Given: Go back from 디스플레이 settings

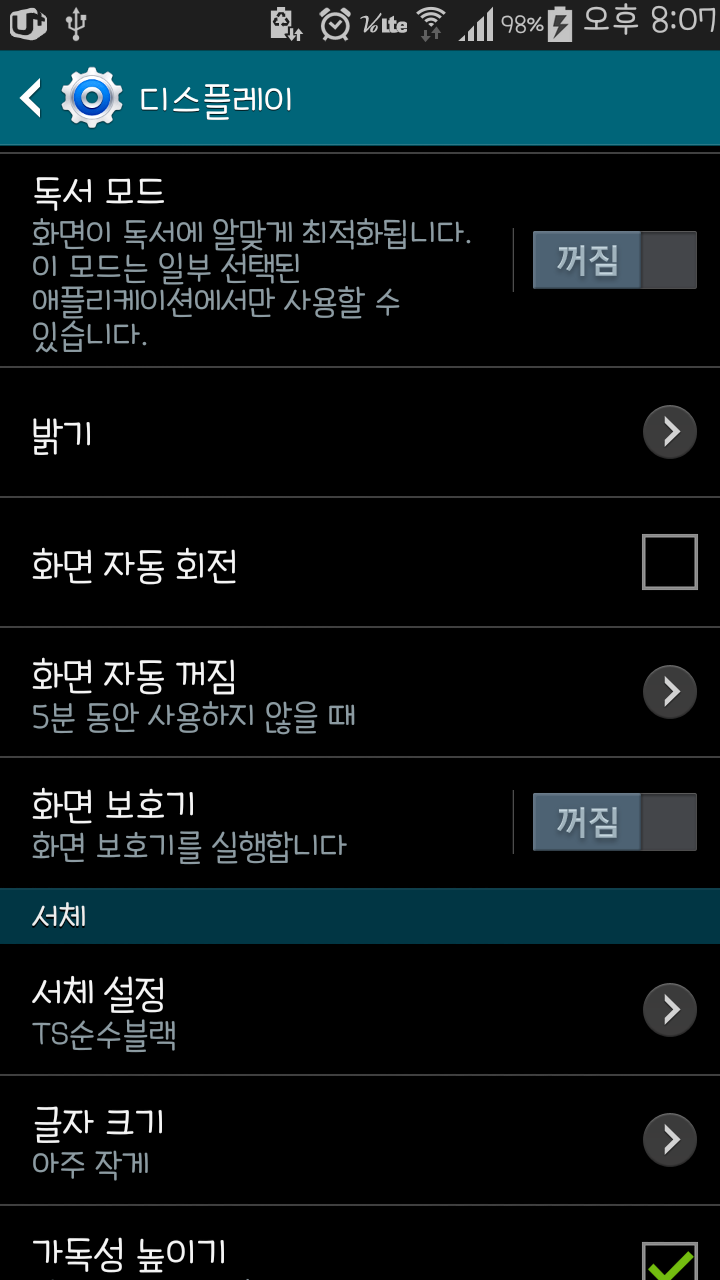Looking at the screenshot, I should tap(32, 99).
